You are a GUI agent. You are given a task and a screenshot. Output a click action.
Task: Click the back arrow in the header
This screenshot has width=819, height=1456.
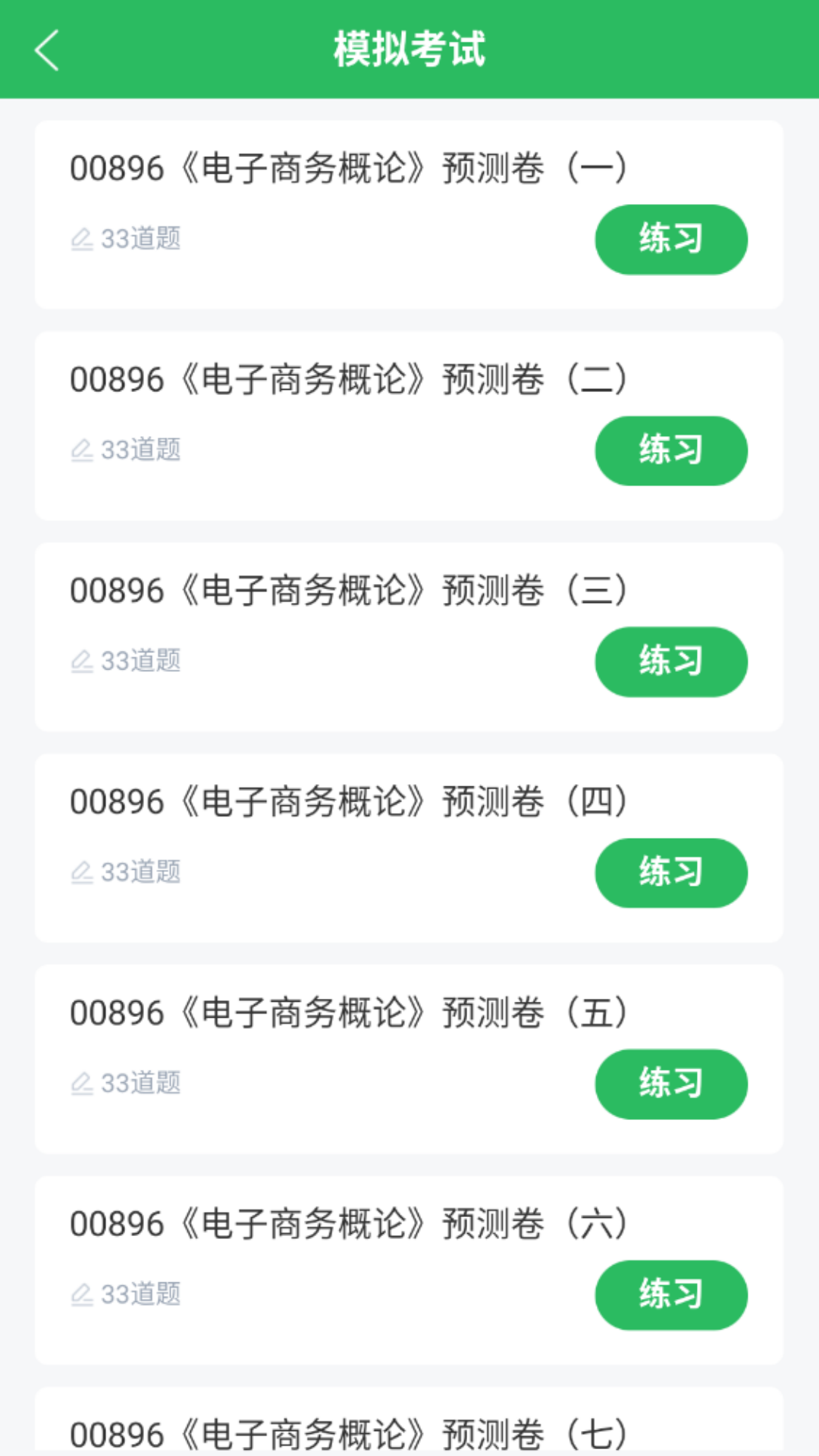point(45,51)
